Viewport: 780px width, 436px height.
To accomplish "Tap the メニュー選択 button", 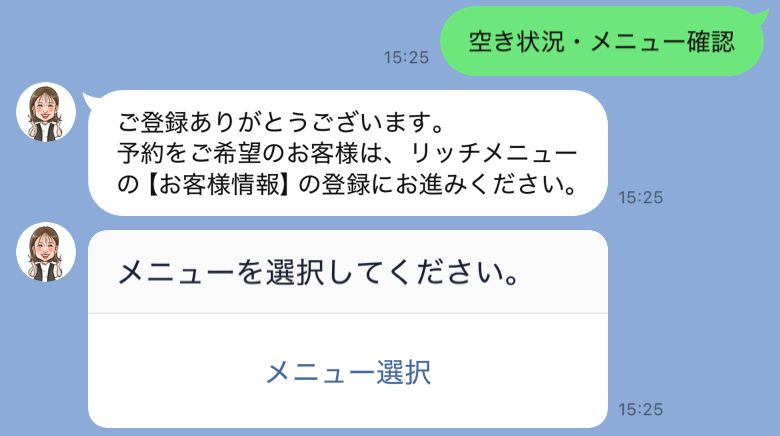I will click(x=348, y=372).
